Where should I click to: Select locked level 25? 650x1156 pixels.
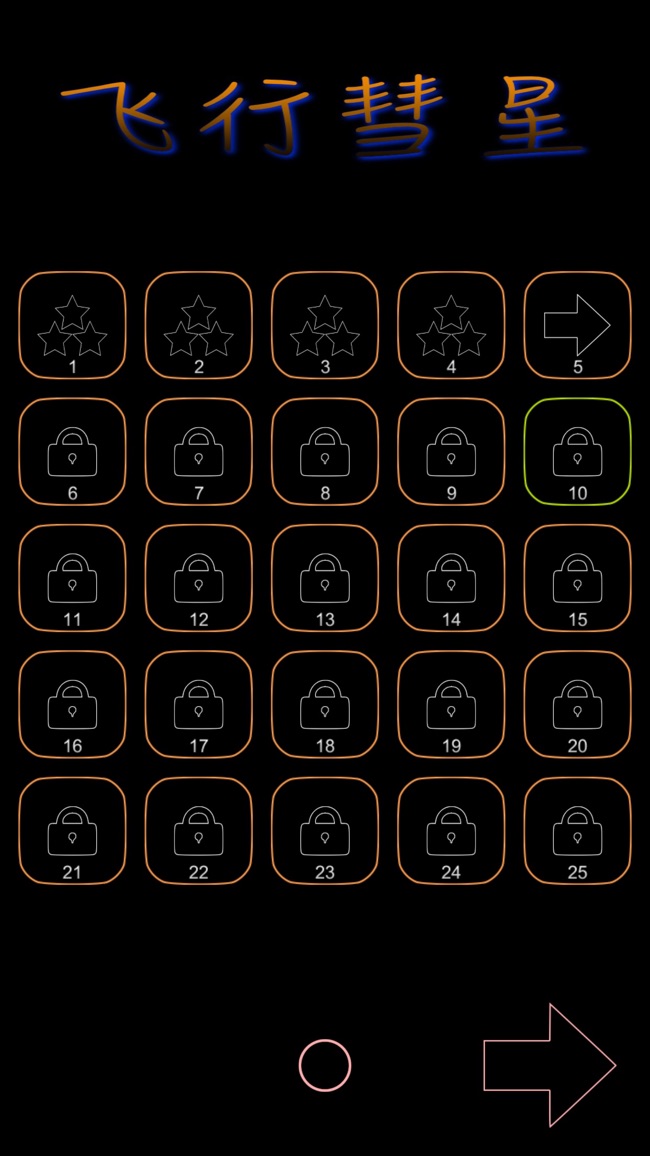[x=577, y=831]
